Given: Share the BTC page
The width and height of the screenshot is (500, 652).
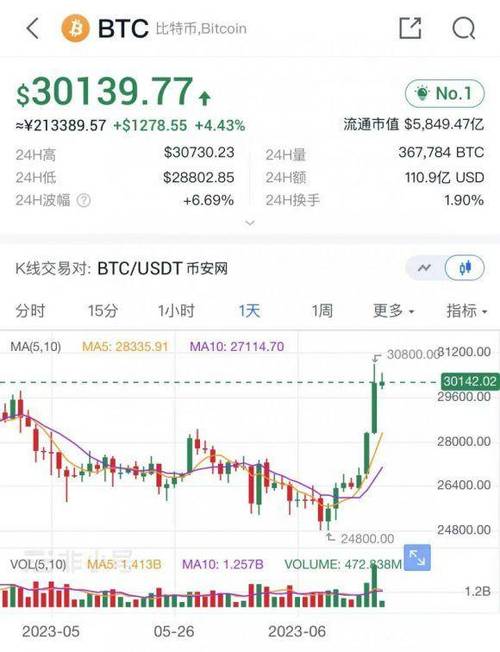Looking at the screenshot, I should click(x=410, y=28).
